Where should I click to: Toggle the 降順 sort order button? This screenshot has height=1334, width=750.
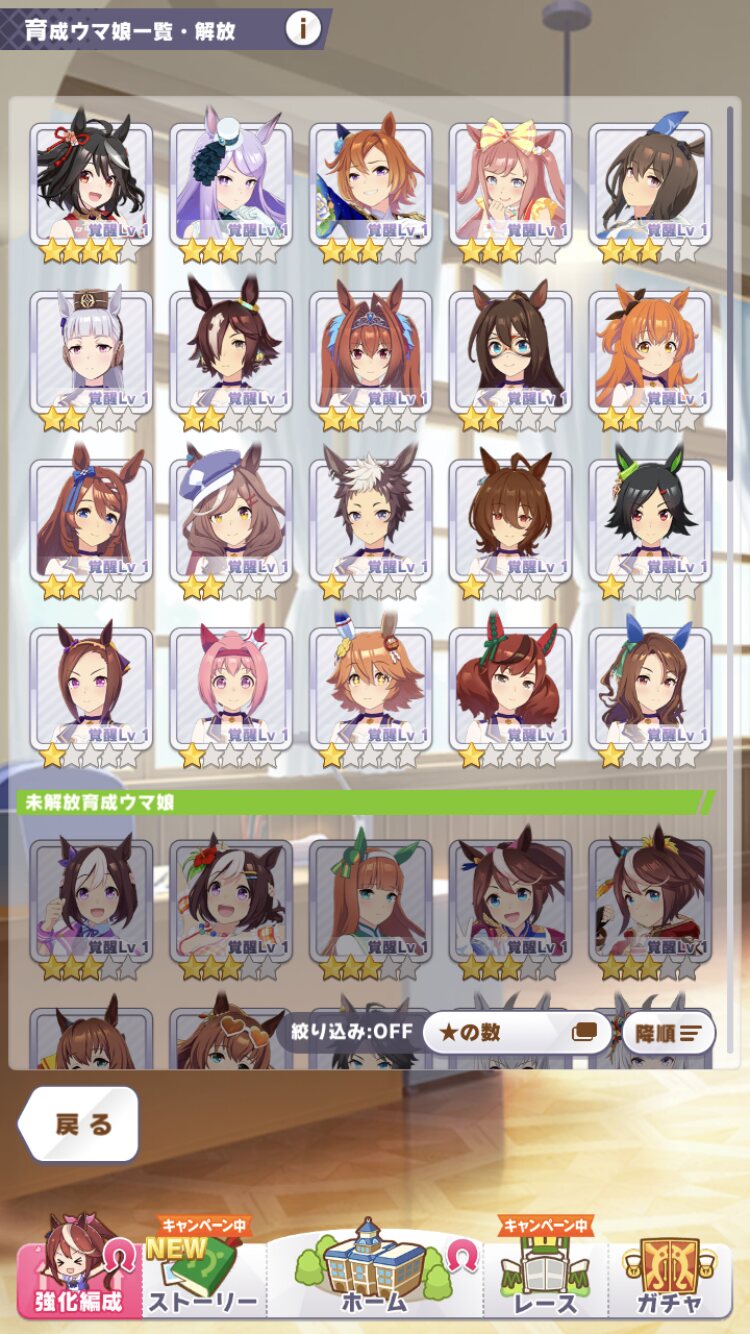click(x=668, y=1033)
